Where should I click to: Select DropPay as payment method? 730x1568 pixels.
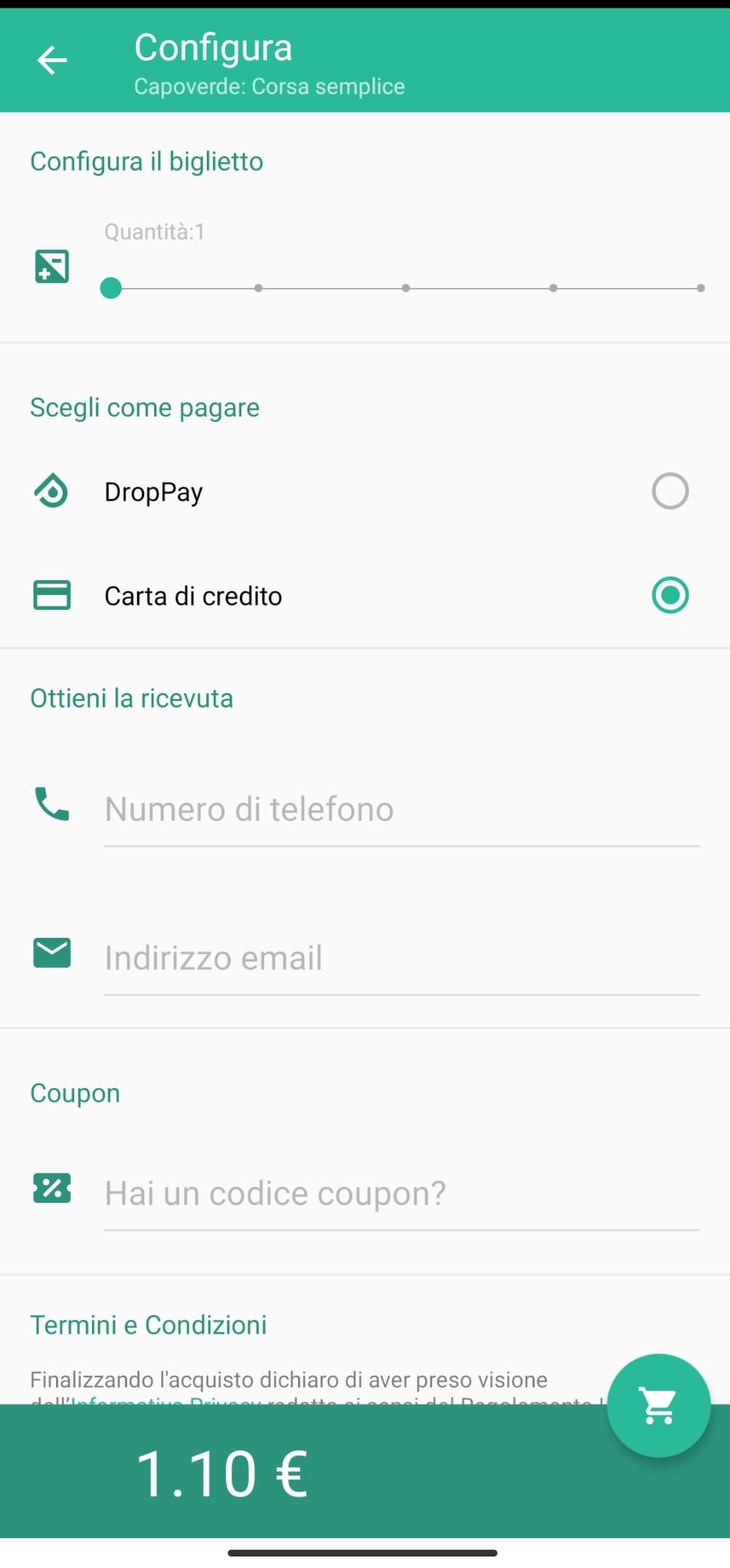point(365,492)
